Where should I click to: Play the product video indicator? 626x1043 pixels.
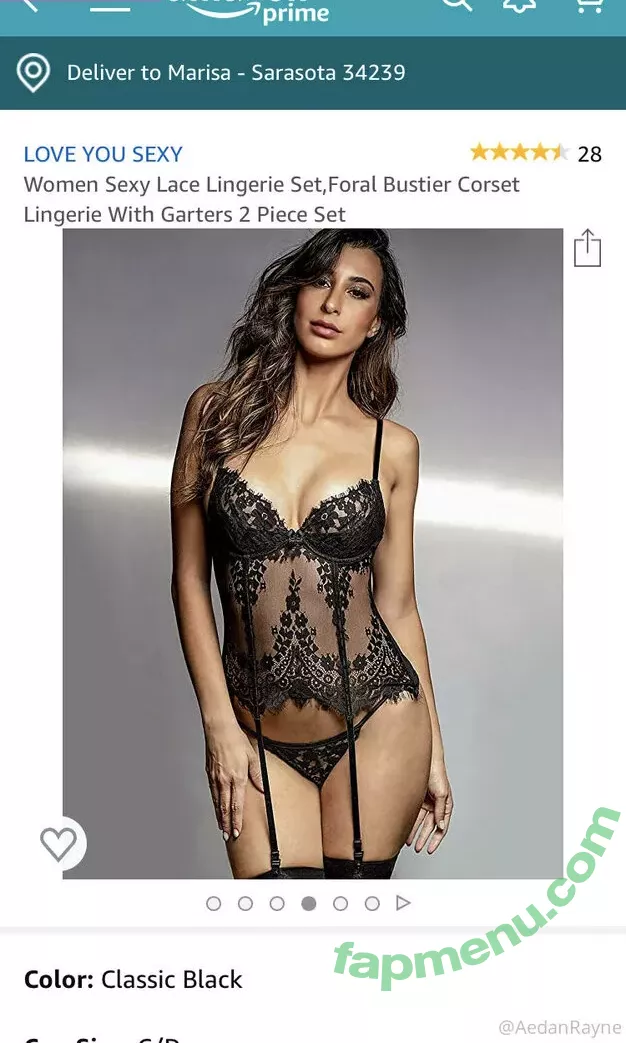[x=403, y=903]
